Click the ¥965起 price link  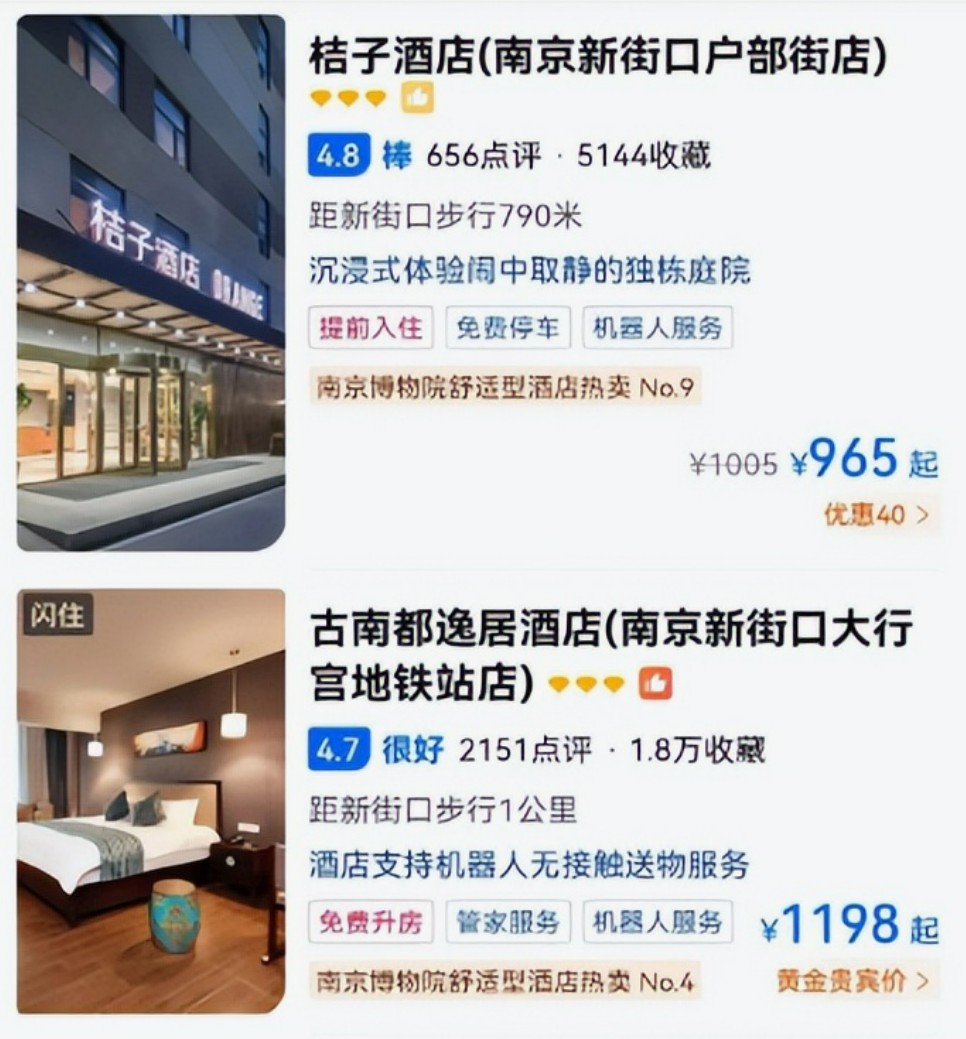(869, 461)
